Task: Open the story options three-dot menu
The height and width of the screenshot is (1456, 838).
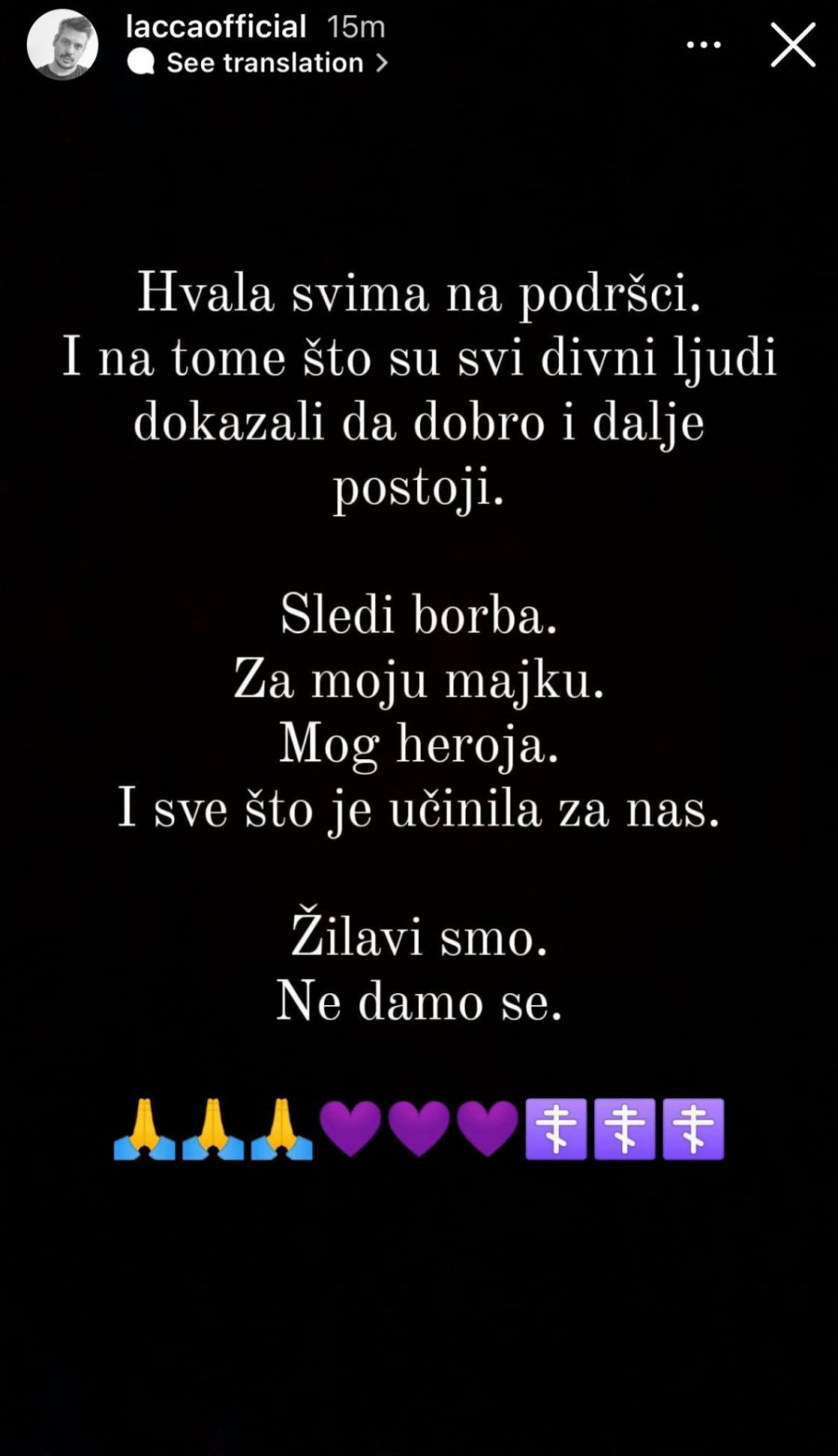Action: click(703, 44)
